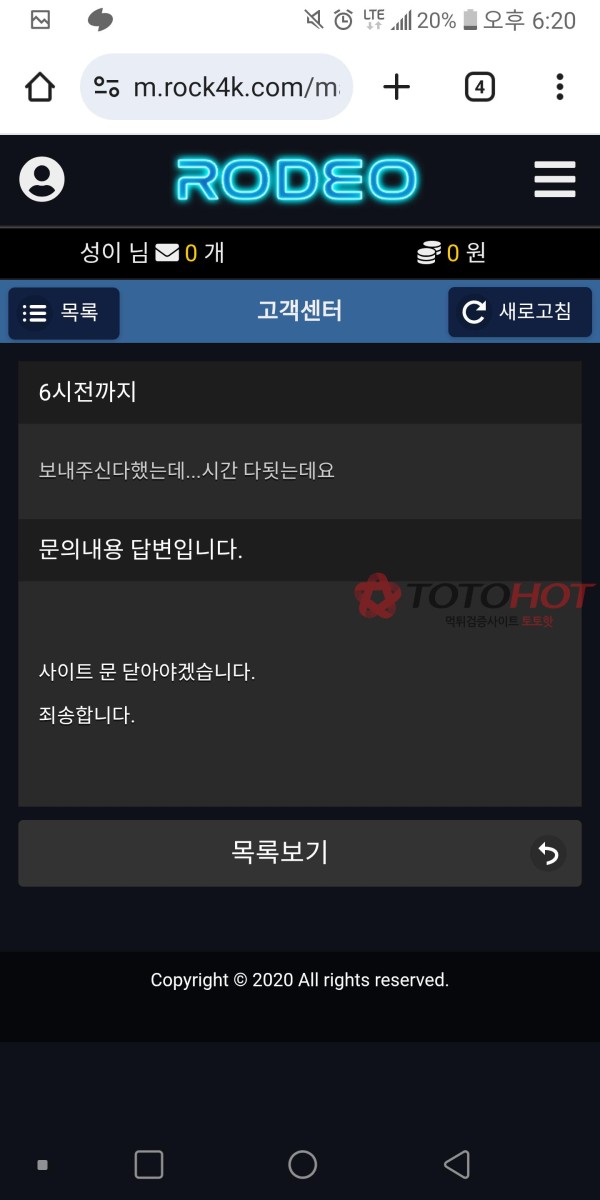This screenshot has height=1200, width=600.
Task: Check the message envelope inbox
Action: tap(167, 254)
